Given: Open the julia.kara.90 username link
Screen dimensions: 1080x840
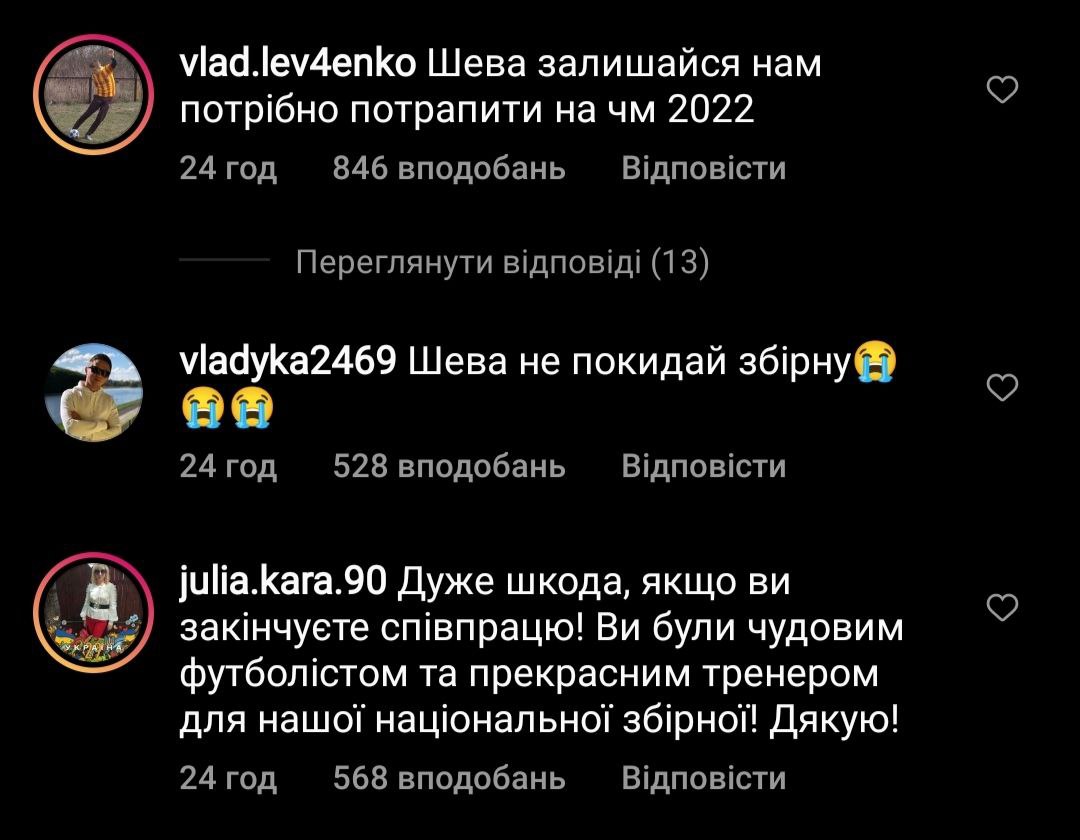Looking at the screenshot, I should coord(282,581).
